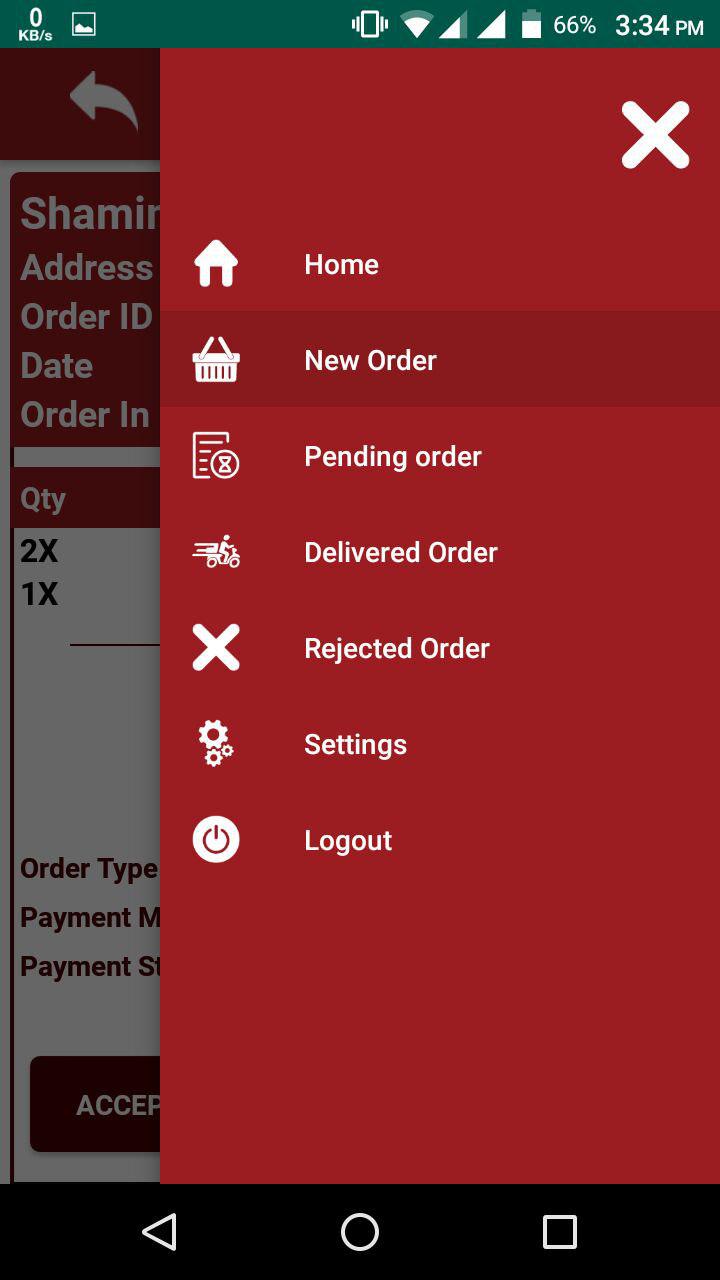Select Logout from the drawer

click(348, 839)
